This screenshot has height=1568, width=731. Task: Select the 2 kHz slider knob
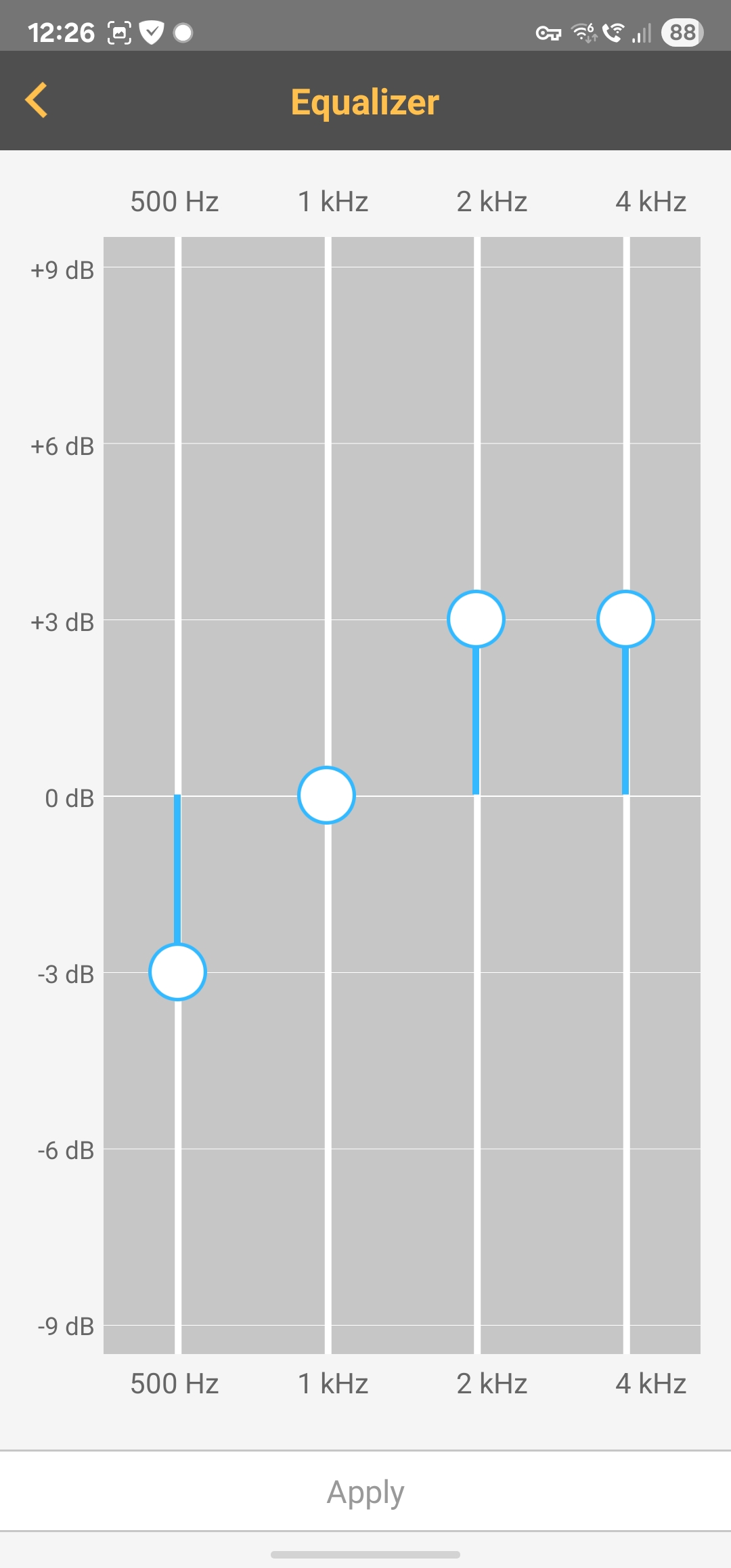(477, 619)
